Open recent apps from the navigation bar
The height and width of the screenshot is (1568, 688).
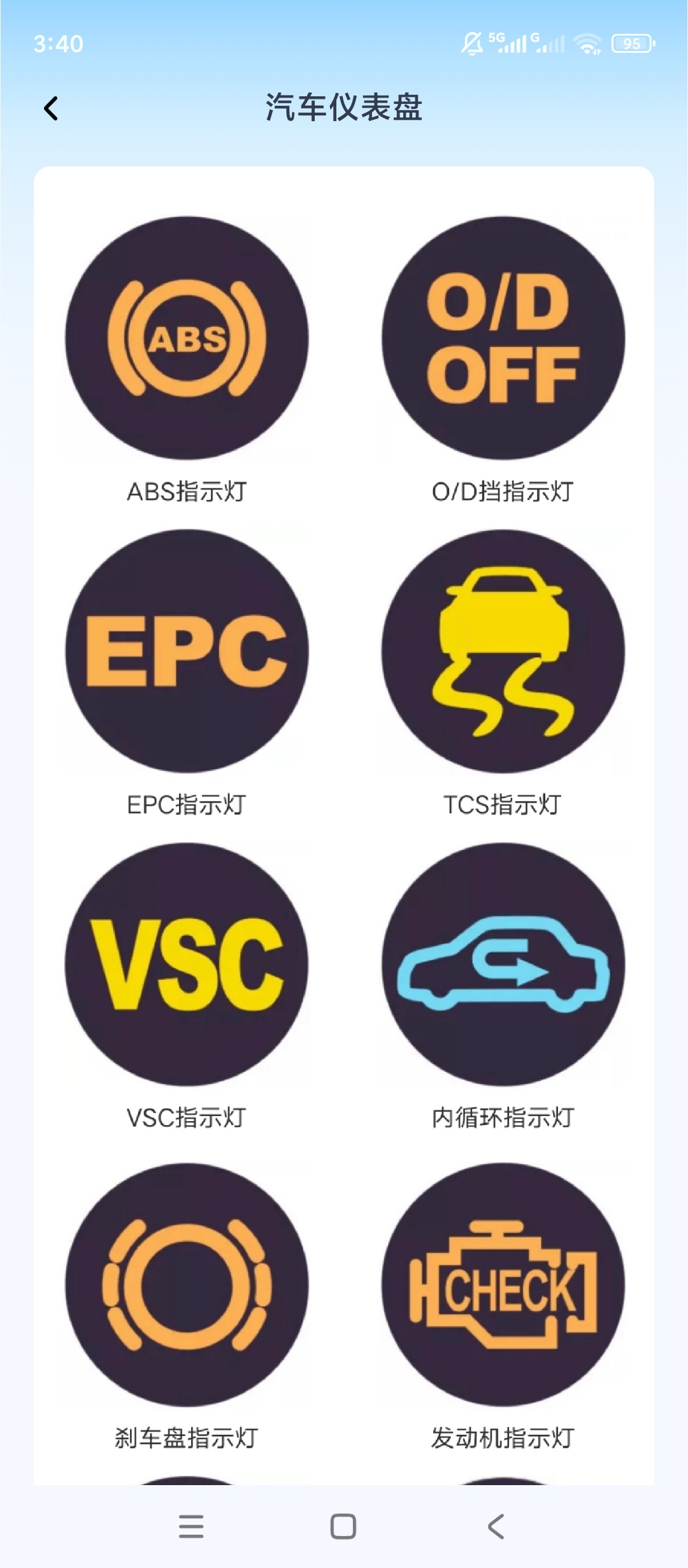pyautogui.click(x=191, y=1527)
